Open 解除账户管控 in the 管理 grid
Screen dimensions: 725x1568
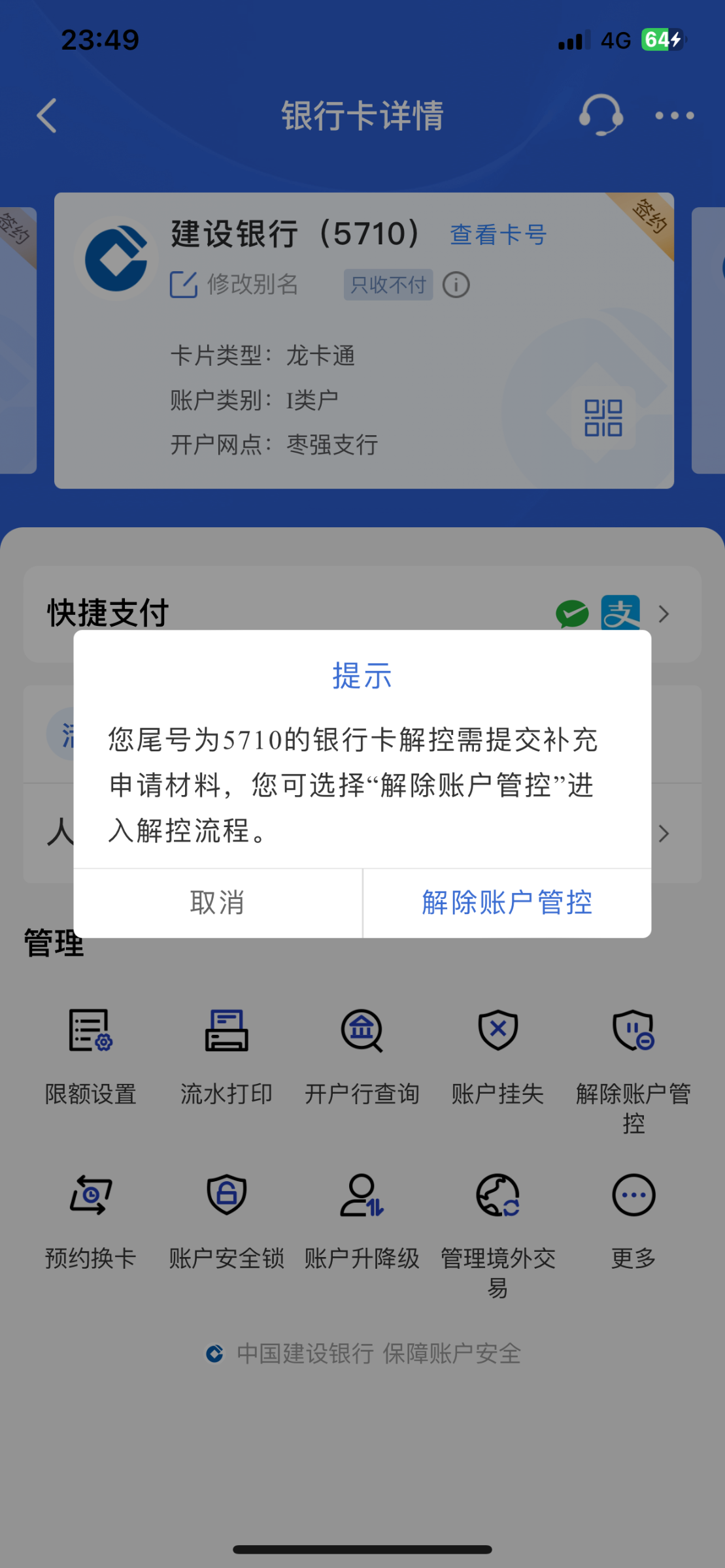(633, 1065)
